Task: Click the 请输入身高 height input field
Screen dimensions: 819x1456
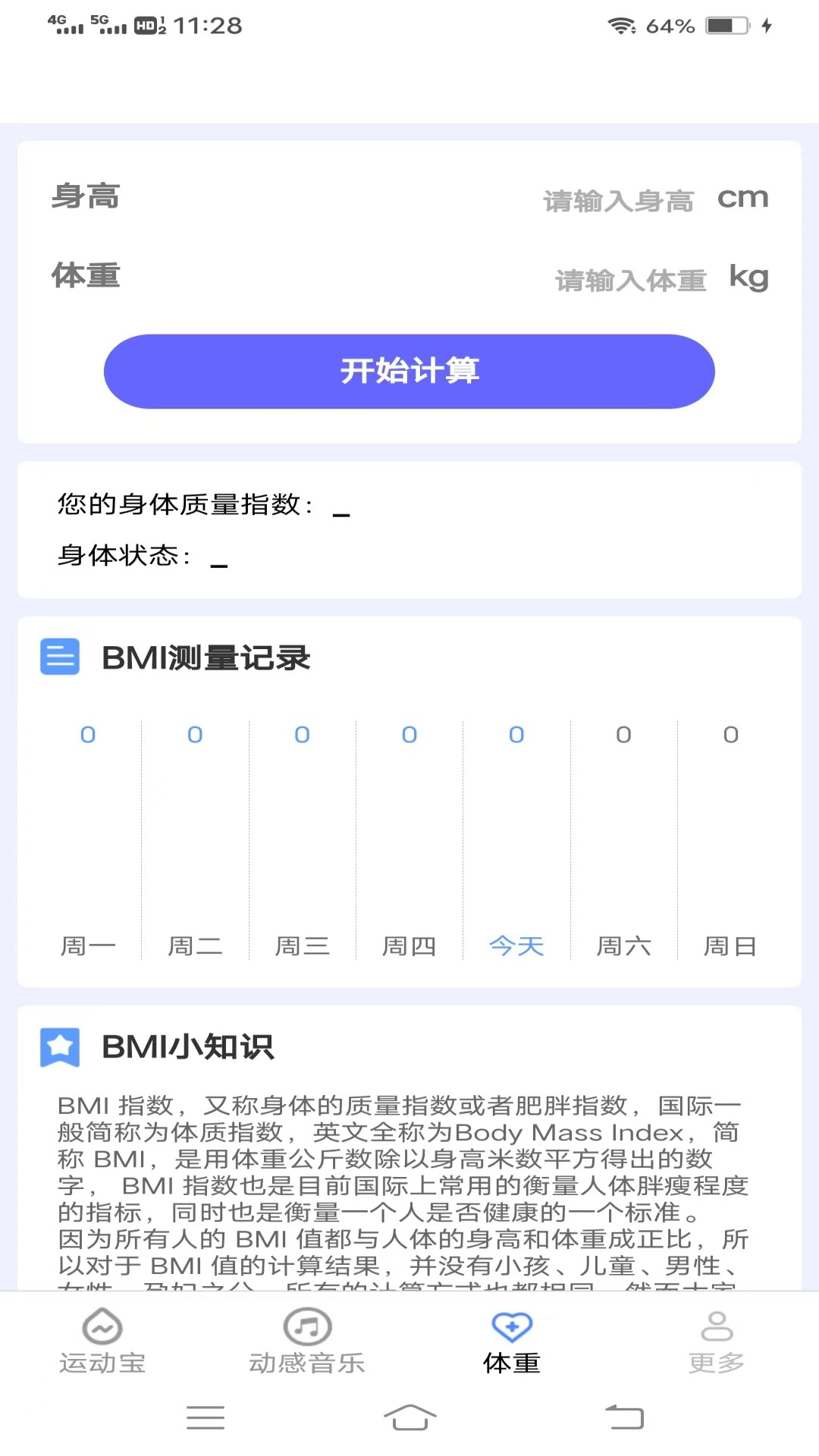Action: coord(619,199)
